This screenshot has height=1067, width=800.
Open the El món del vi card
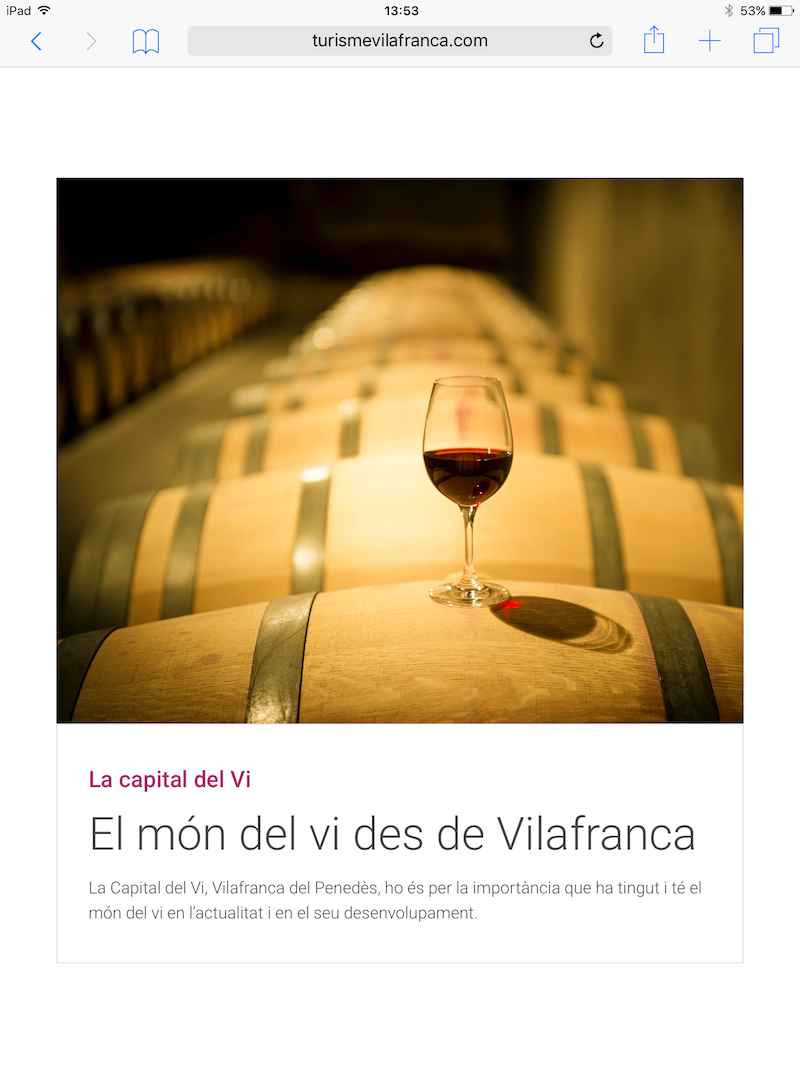(392, 834)
